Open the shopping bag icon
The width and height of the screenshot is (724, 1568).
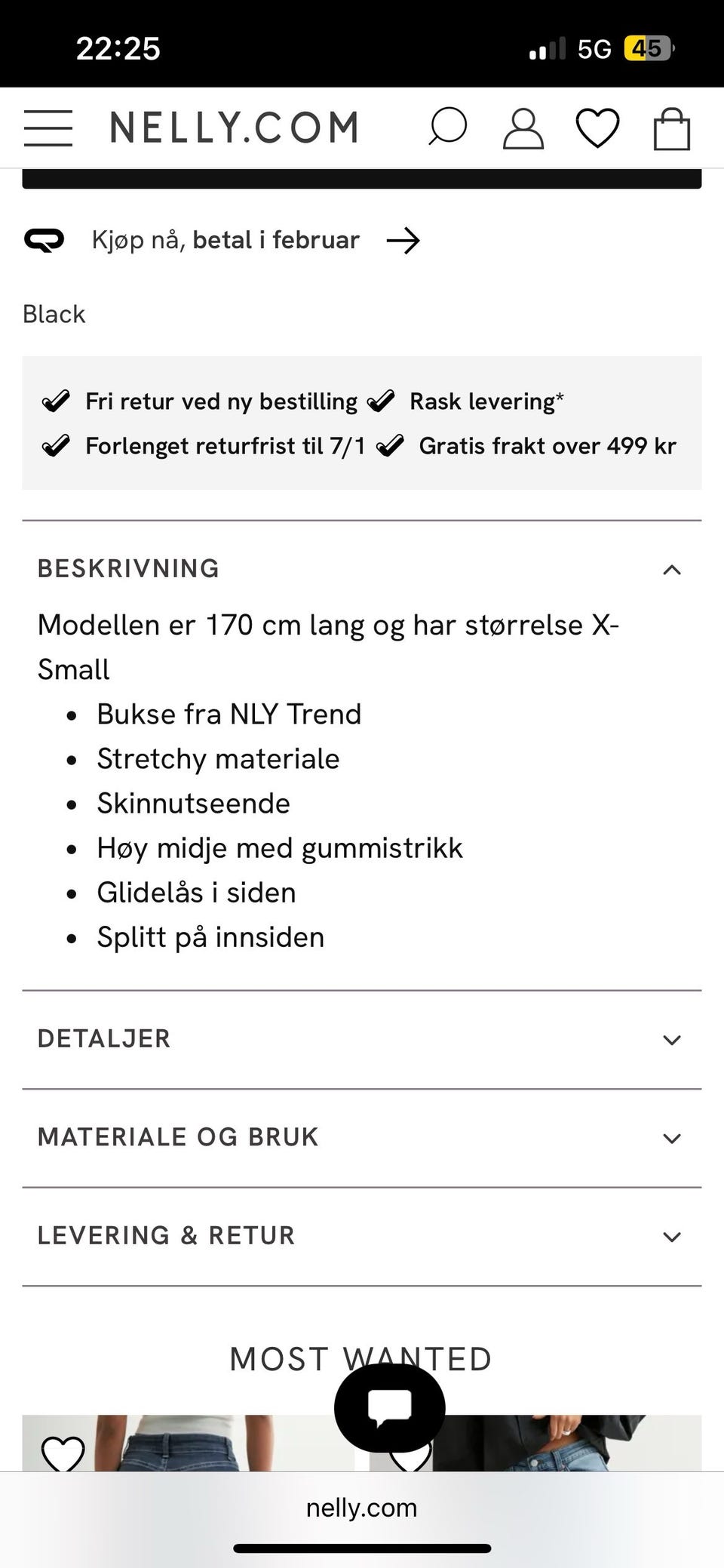click(x=670, y=128)
